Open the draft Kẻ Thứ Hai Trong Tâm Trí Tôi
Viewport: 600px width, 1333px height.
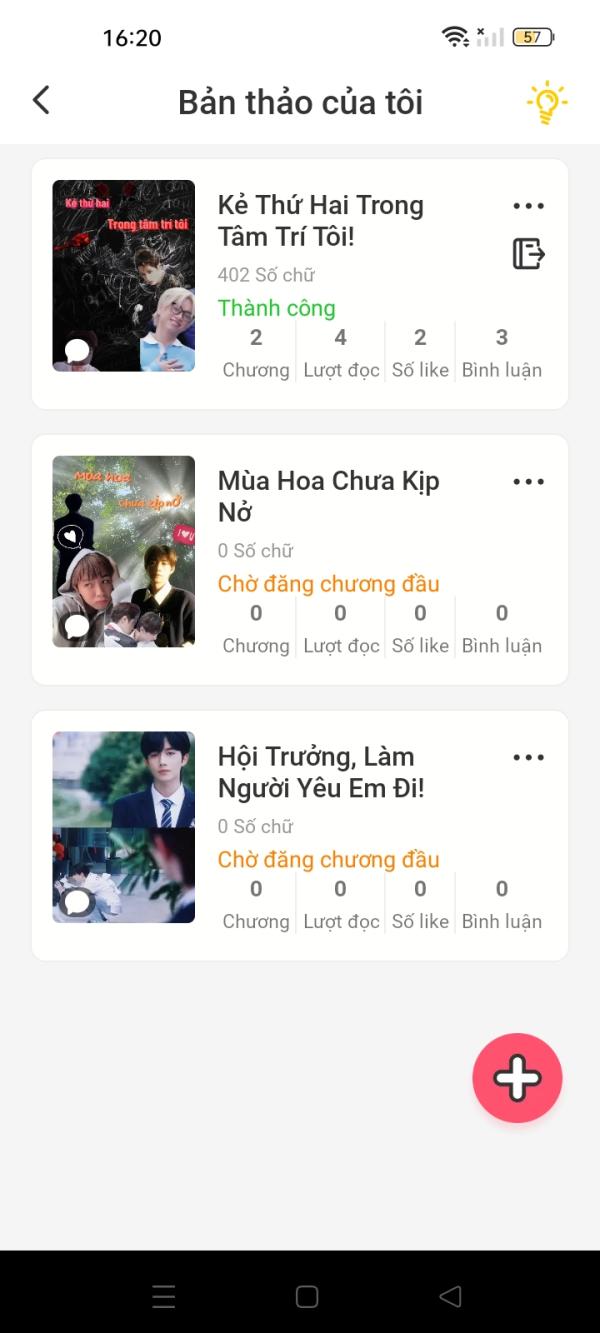(x=320, y=221)
